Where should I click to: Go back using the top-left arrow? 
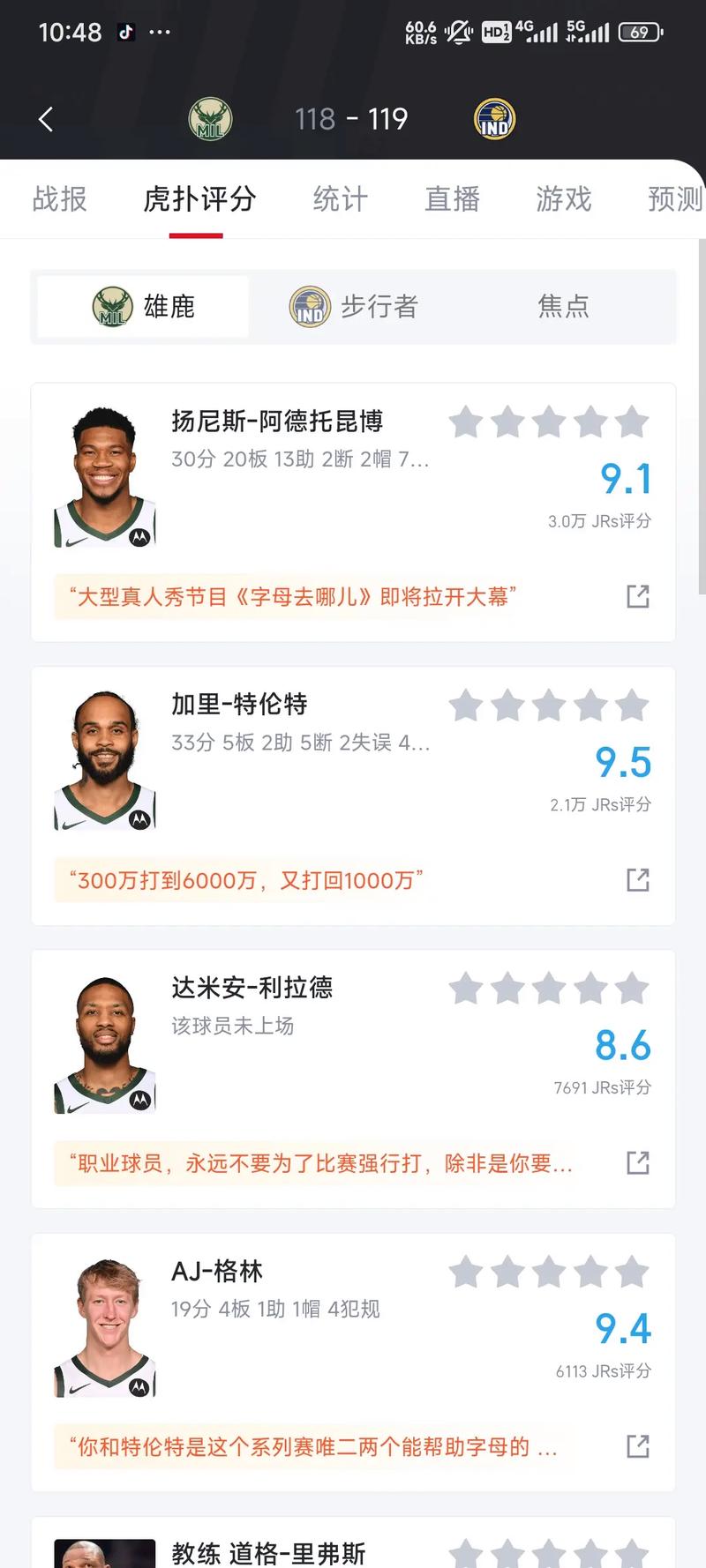(46, 119)
